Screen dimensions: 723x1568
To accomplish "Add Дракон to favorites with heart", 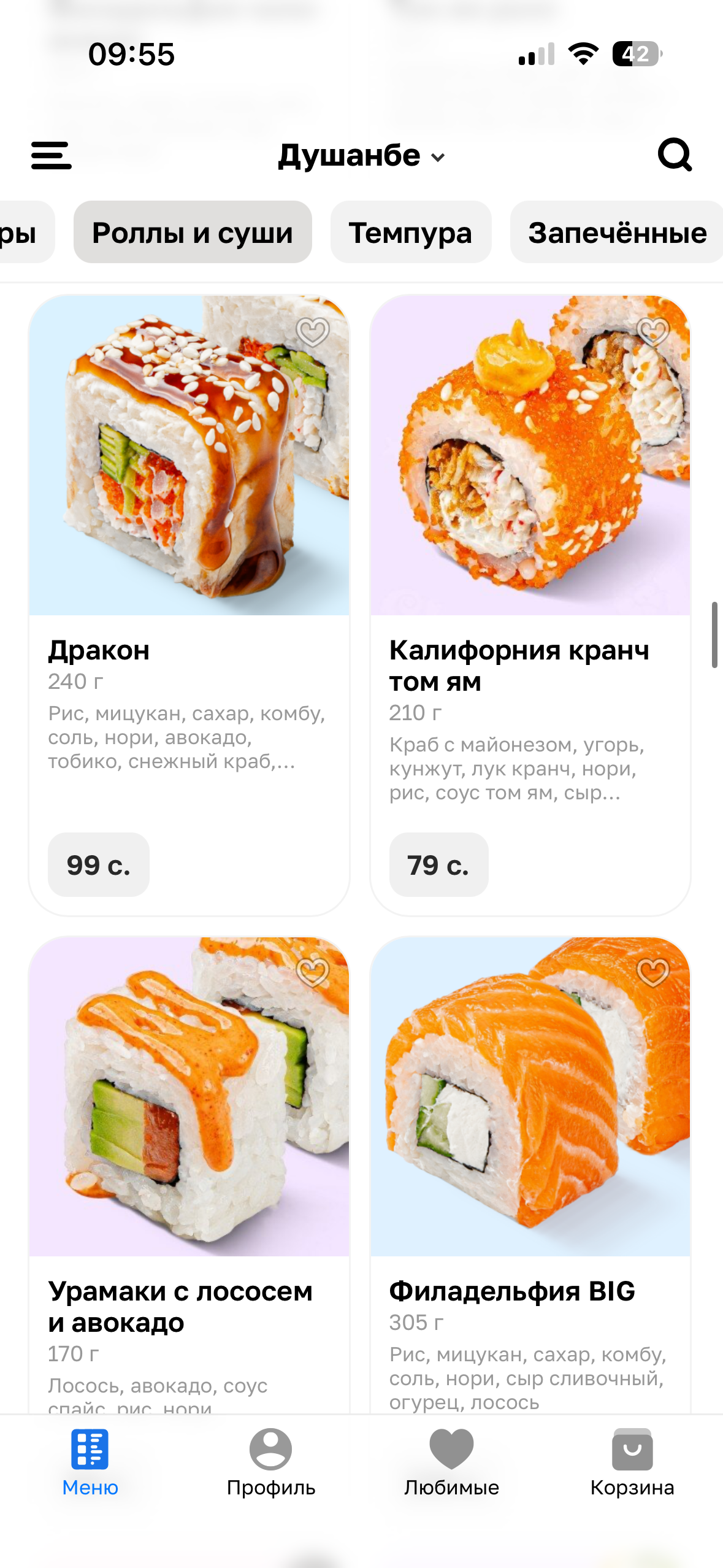I will (313, 332).
